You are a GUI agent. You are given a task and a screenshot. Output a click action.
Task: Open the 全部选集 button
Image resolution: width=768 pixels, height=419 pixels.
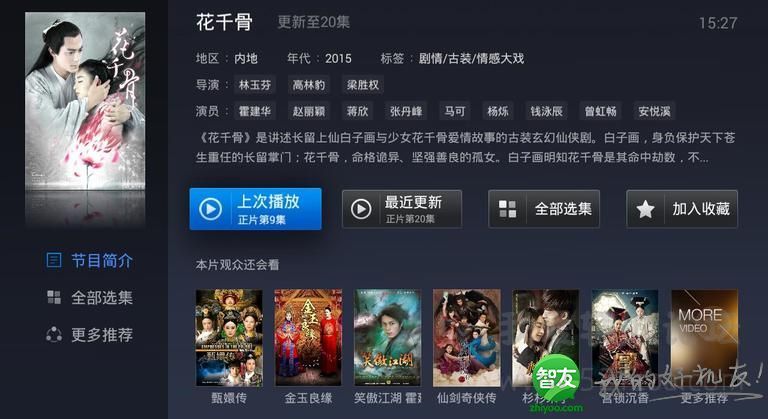(544, 209)
